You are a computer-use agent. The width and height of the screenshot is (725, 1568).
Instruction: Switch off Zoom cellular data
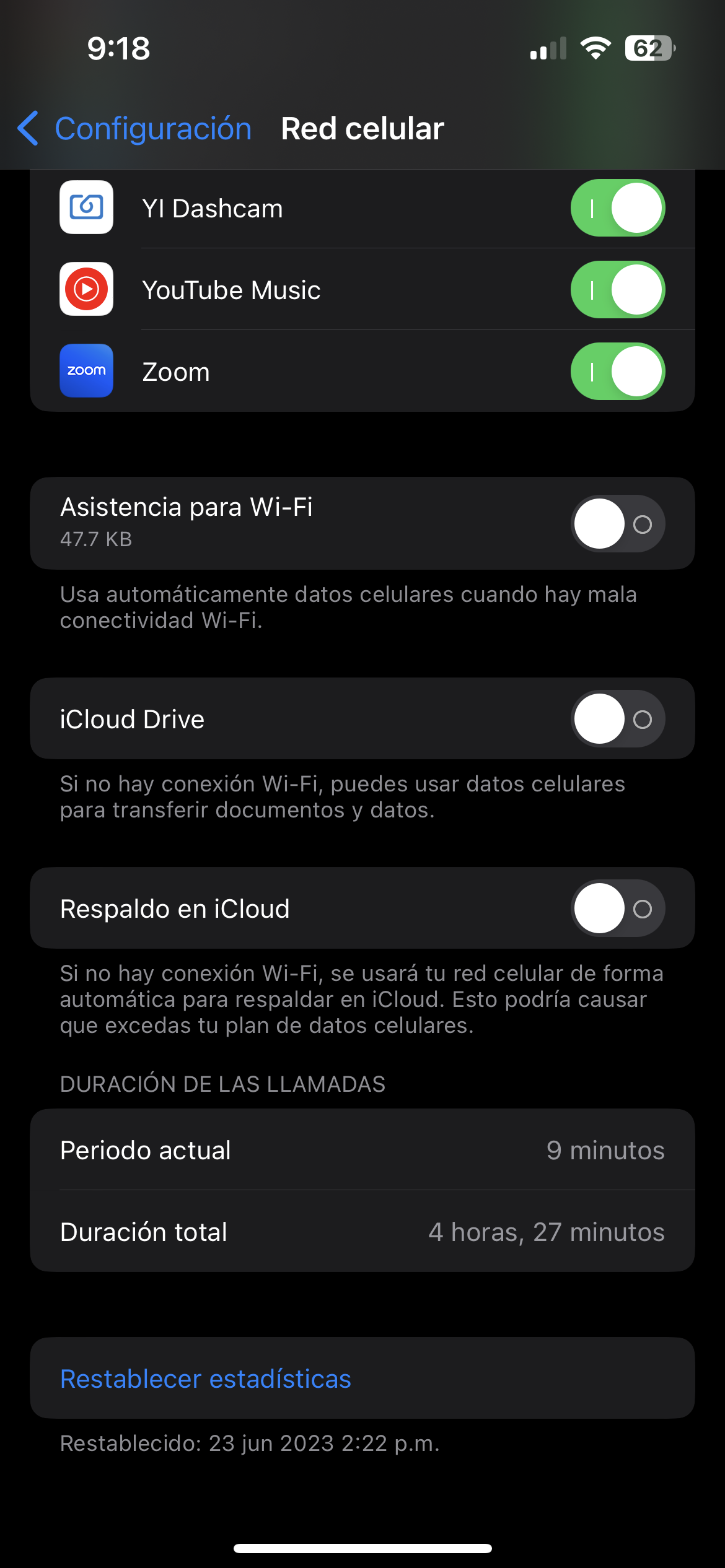617,372
